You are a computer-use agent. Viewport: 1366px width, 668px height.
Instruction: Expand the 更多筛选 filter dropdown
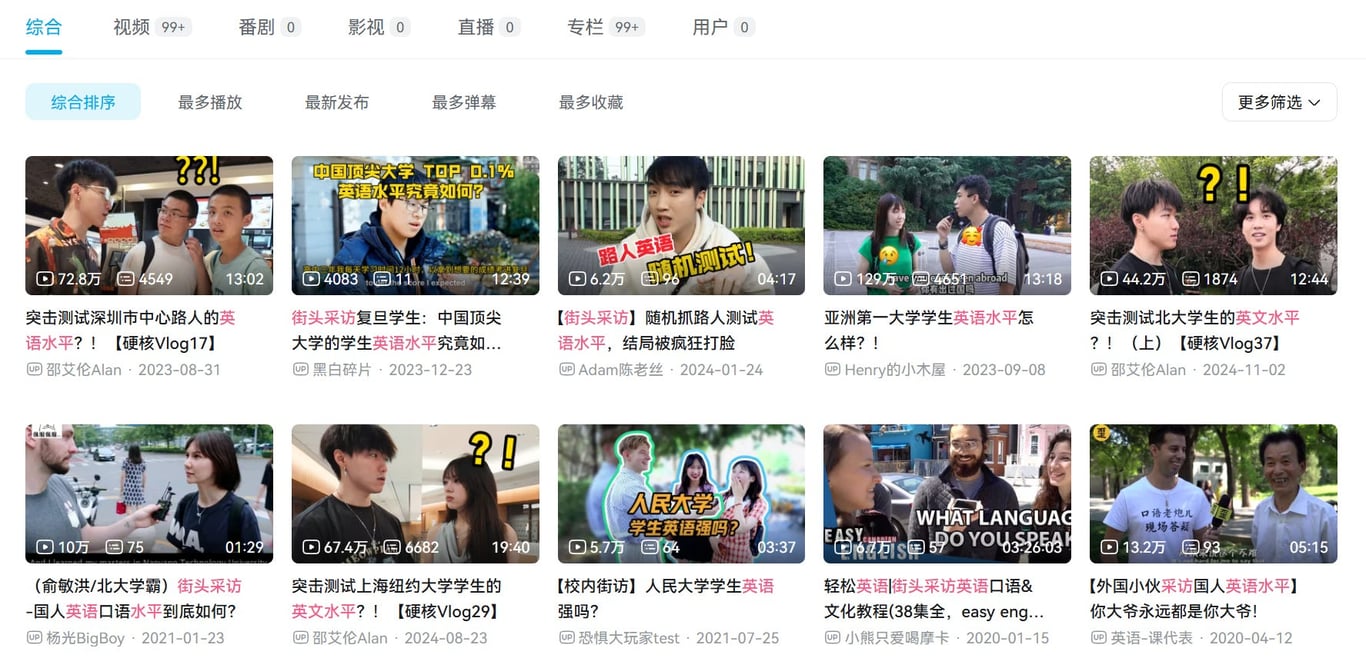point(1279,102)
